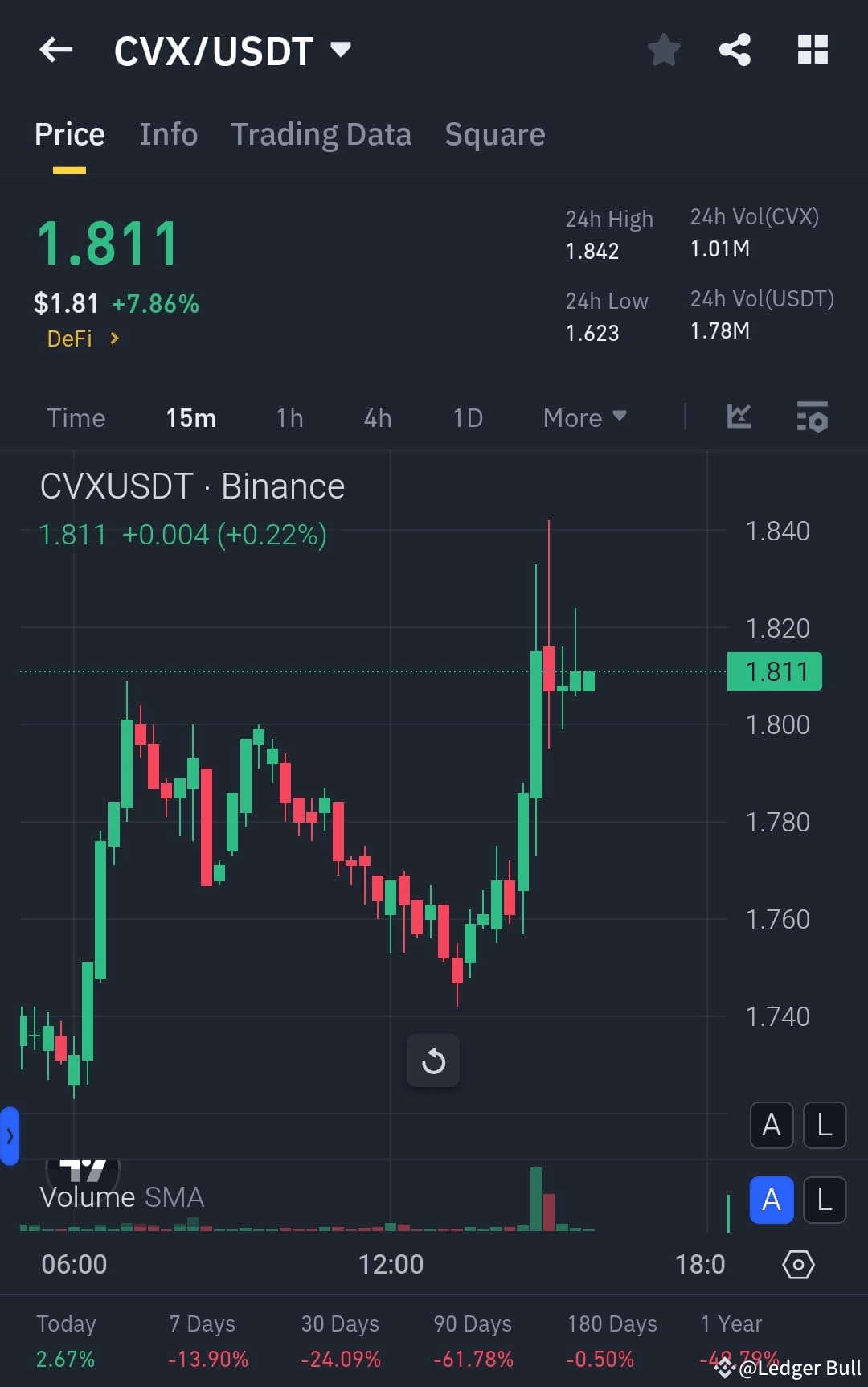Open the chart display settings icon
Viewport: 868px width, 1387px height.
click(x=812, y=417)
